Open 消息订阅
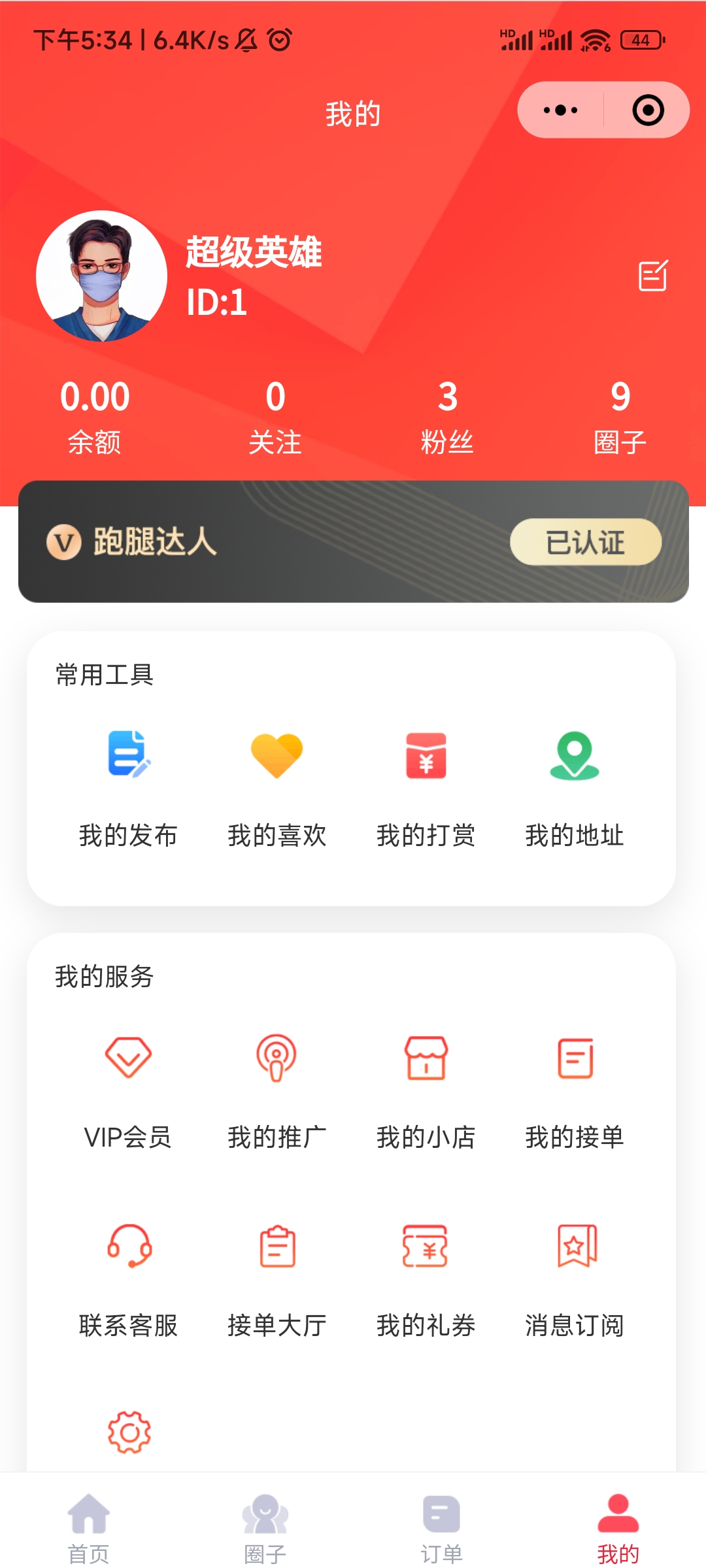Viewport: 706px width, 1568px height. 575,1278
